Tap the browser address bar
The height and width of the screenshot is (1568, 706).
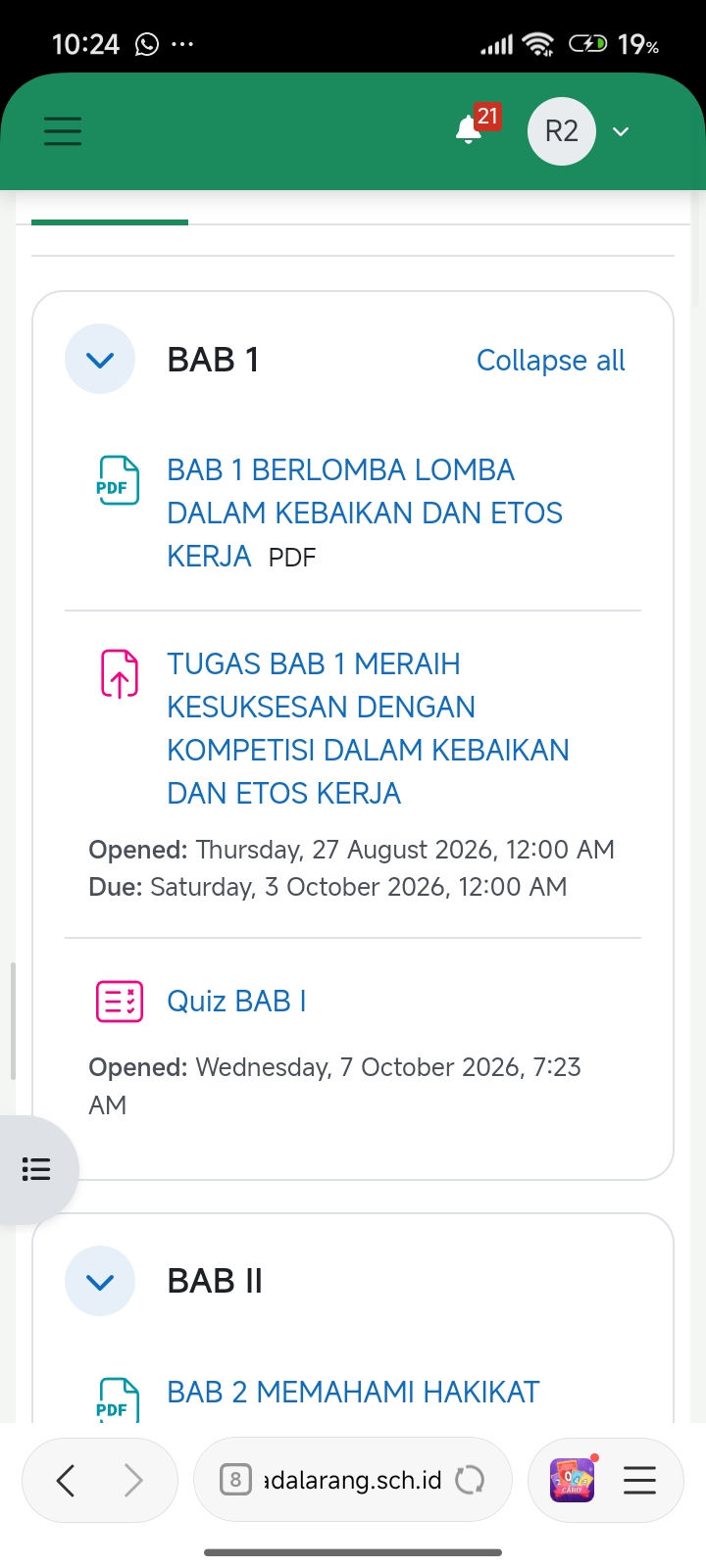353,1480
